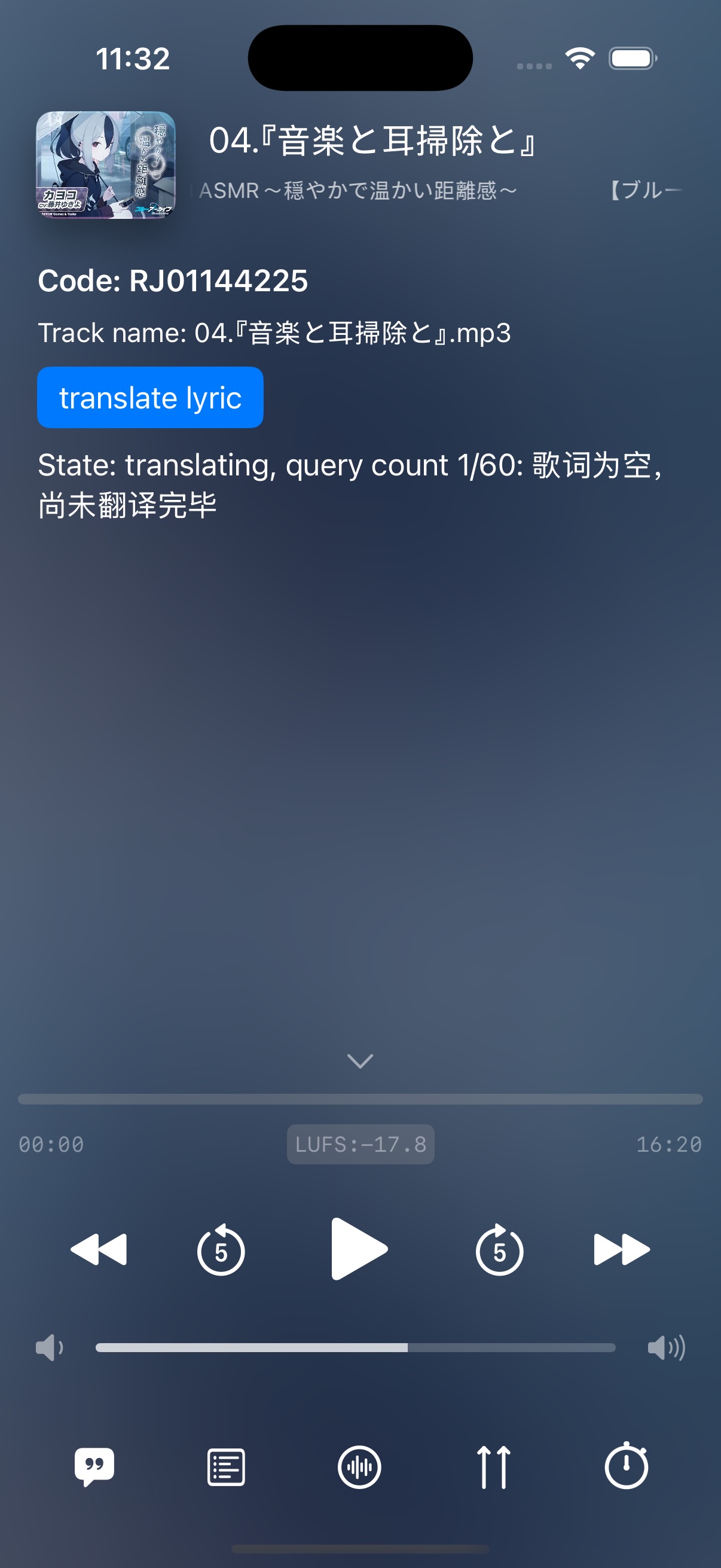Select the Code: RJ01144225 text
The height and width of the screenshot is (1568, 721).
pyautogui.click(x=173, y=281)
